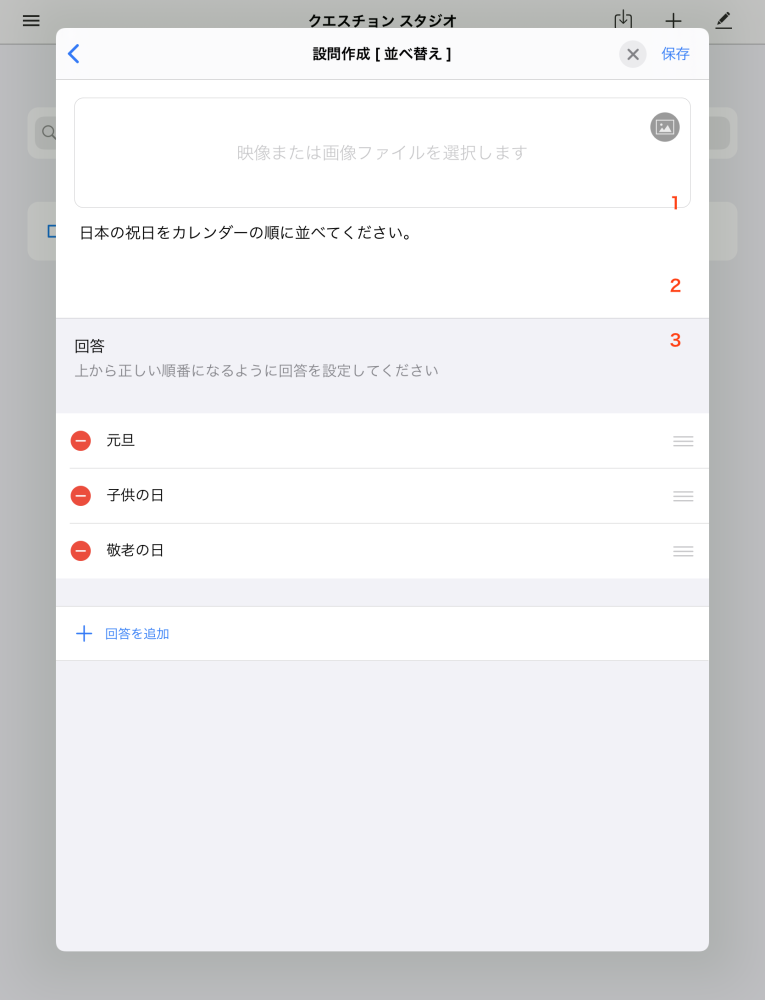This screenshot has width=765, height=1000.
Task: Select an image file with the picture icon
Action: point(664,127)
